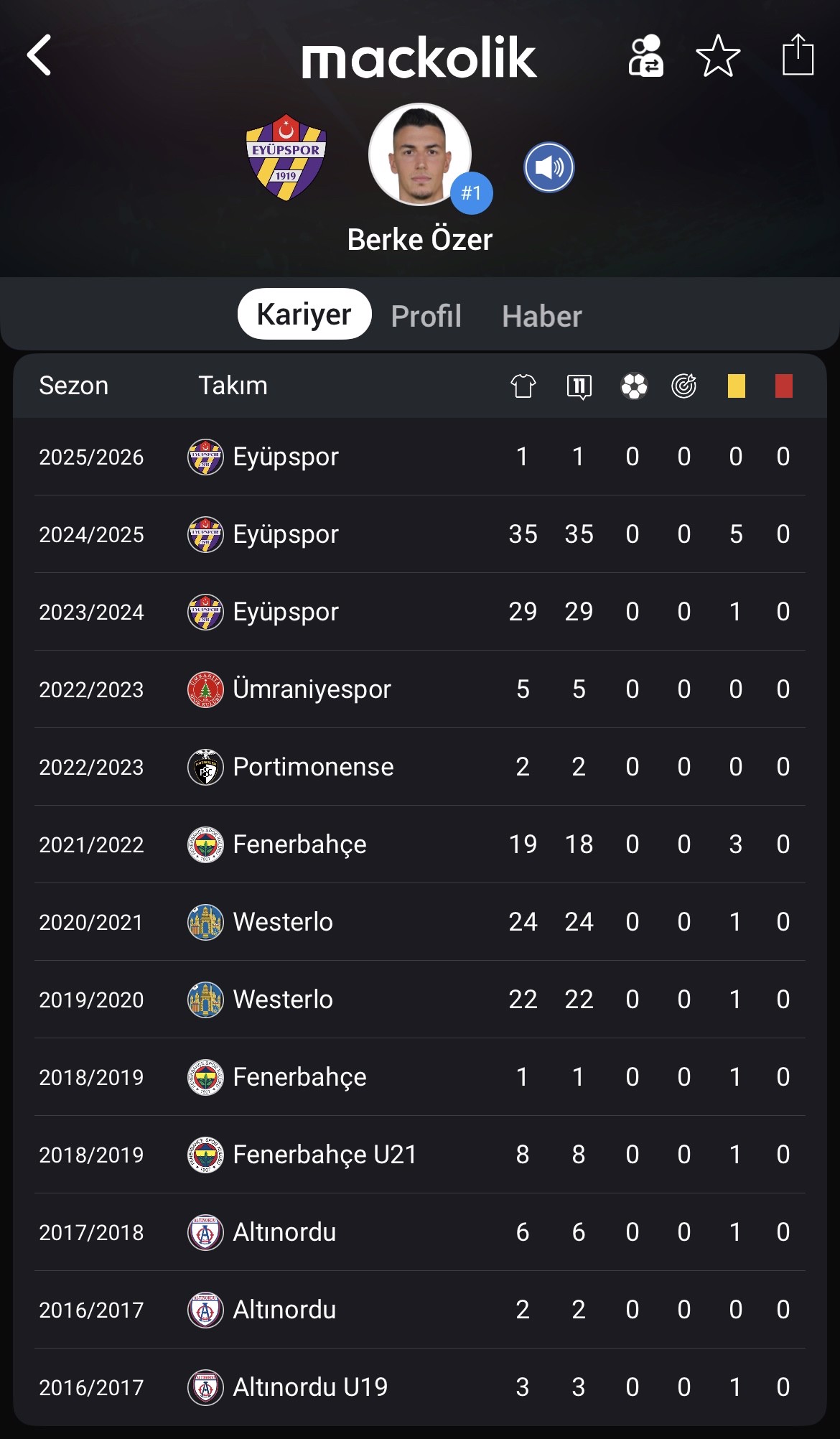Open the player comparison icon
The image size is (840, 1439).
(645, 55)
